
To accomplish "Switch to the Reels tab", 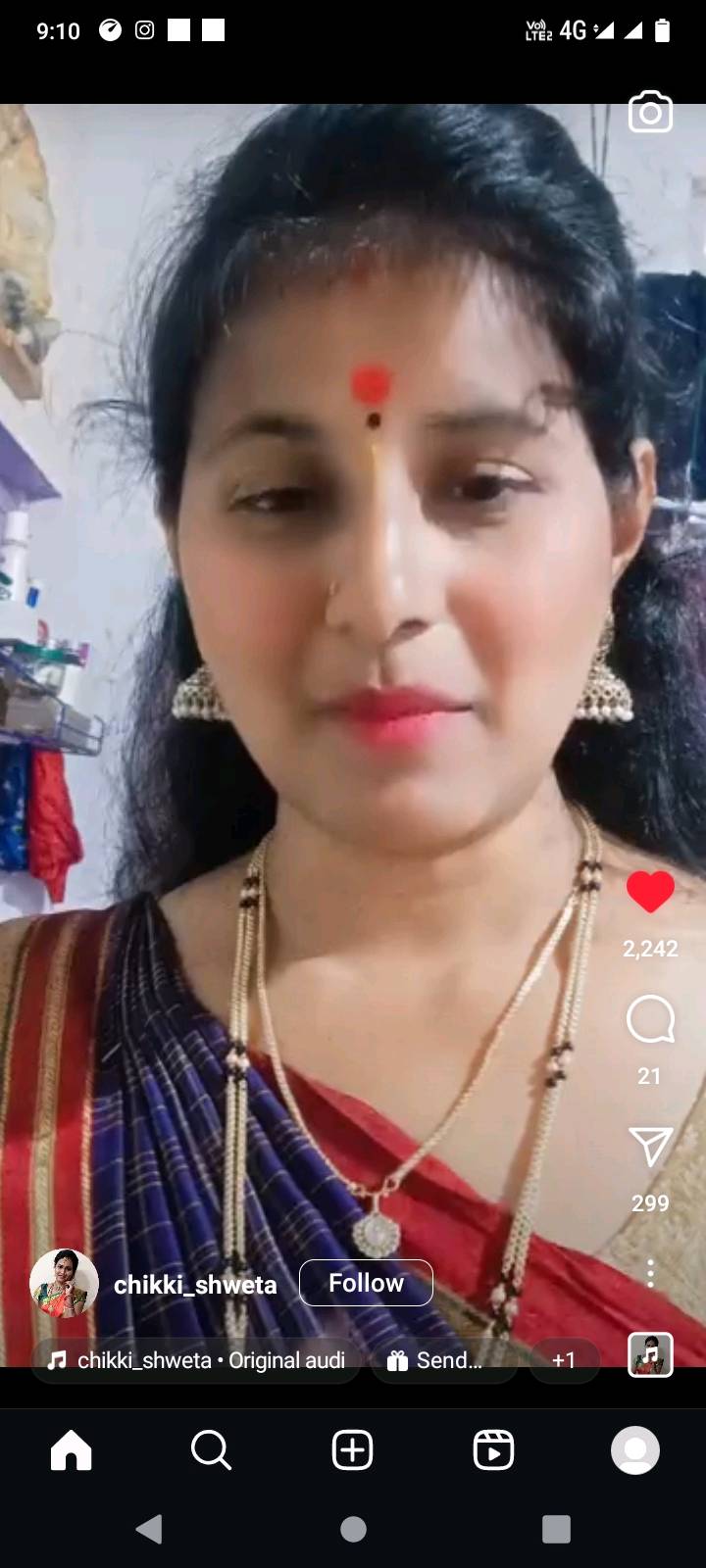I will point(493,1449).
